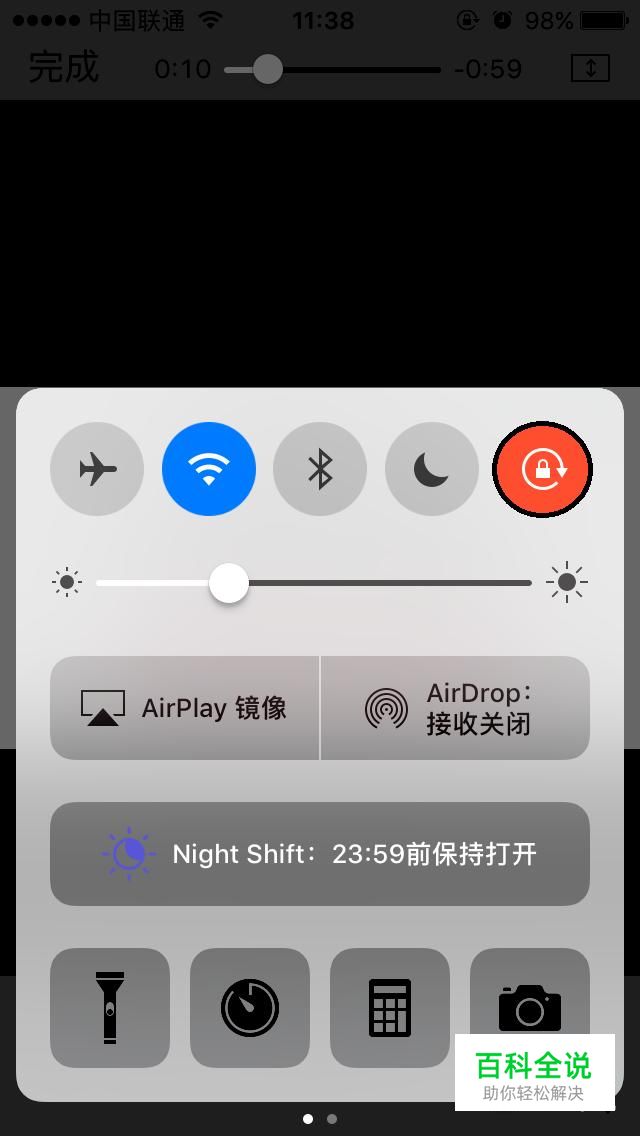Tap 完成 to close the video
The width and height of the screenshot is (640, 1136).
(x=63, y=67)
